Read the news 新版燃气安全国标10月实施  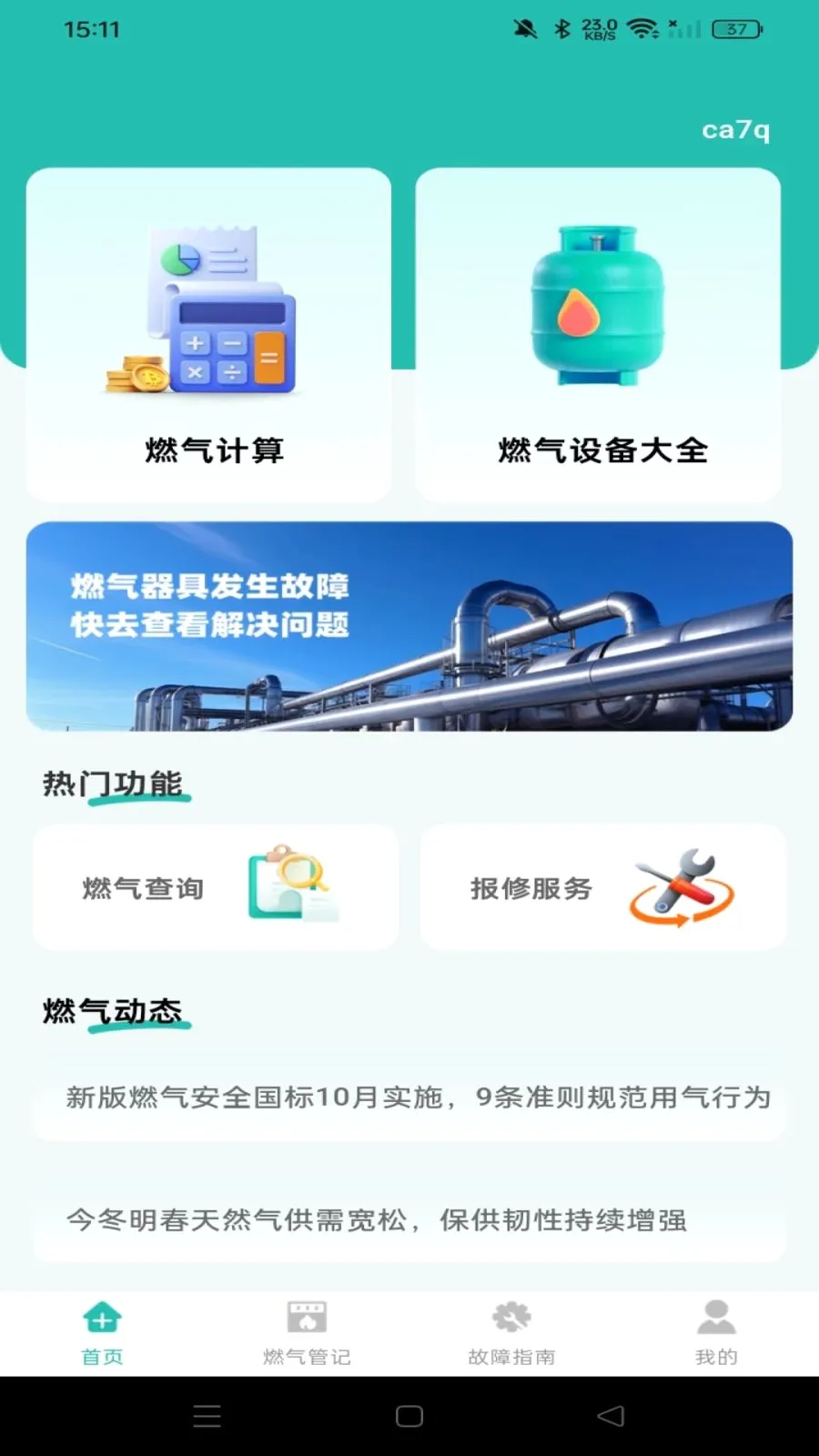click(x=409, y=1097)
